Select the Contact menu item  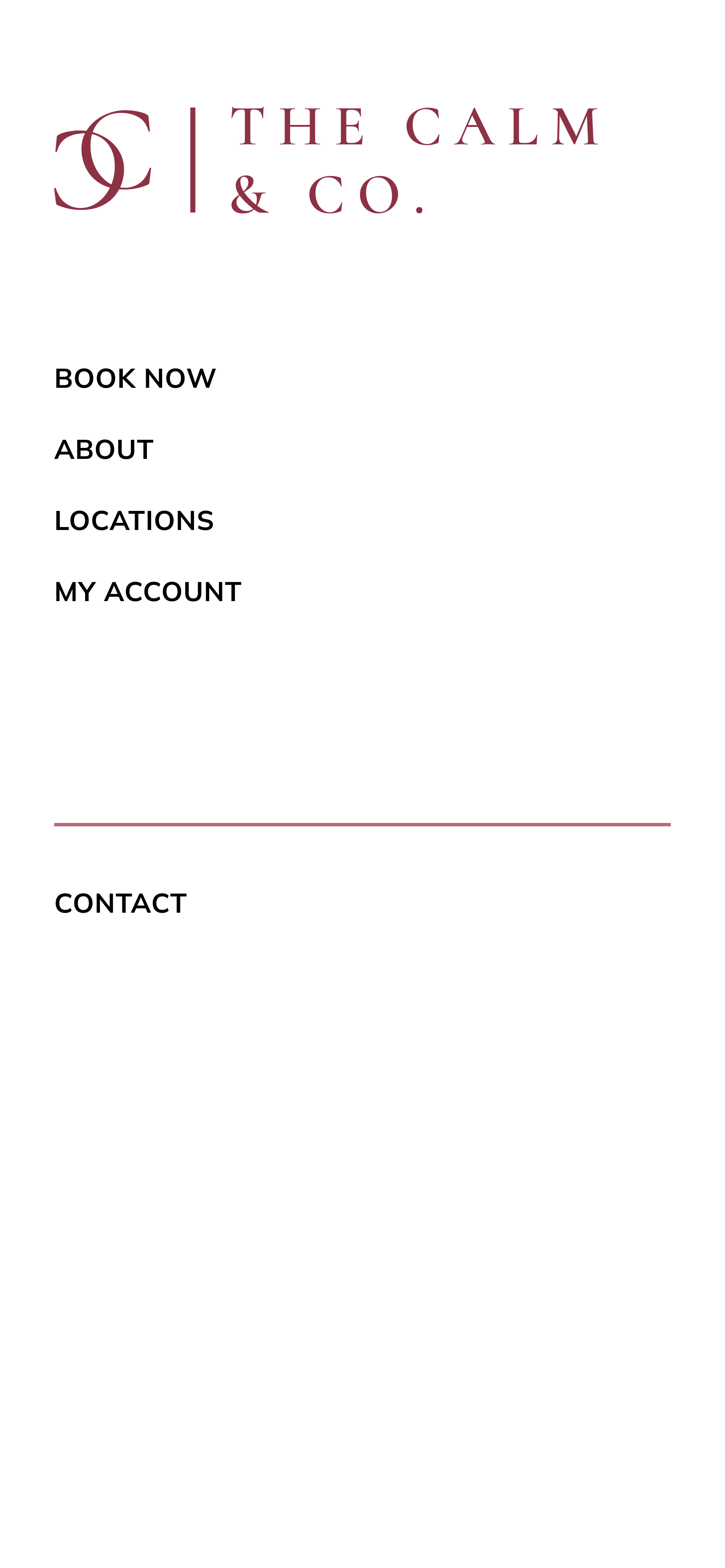tap(121, 904)
